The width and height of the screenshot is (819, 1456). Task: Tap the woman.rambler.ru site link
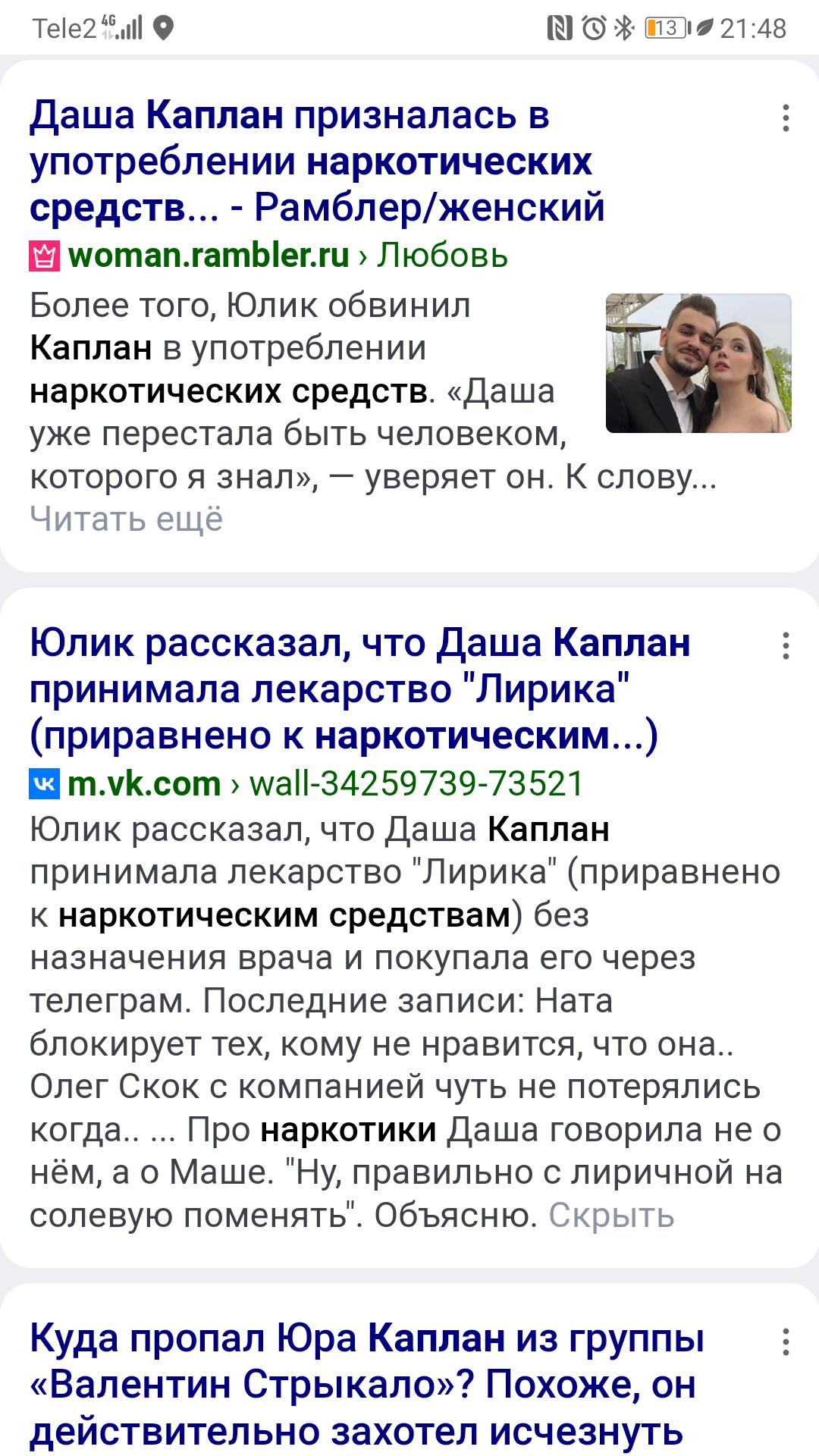pos(208,256)
